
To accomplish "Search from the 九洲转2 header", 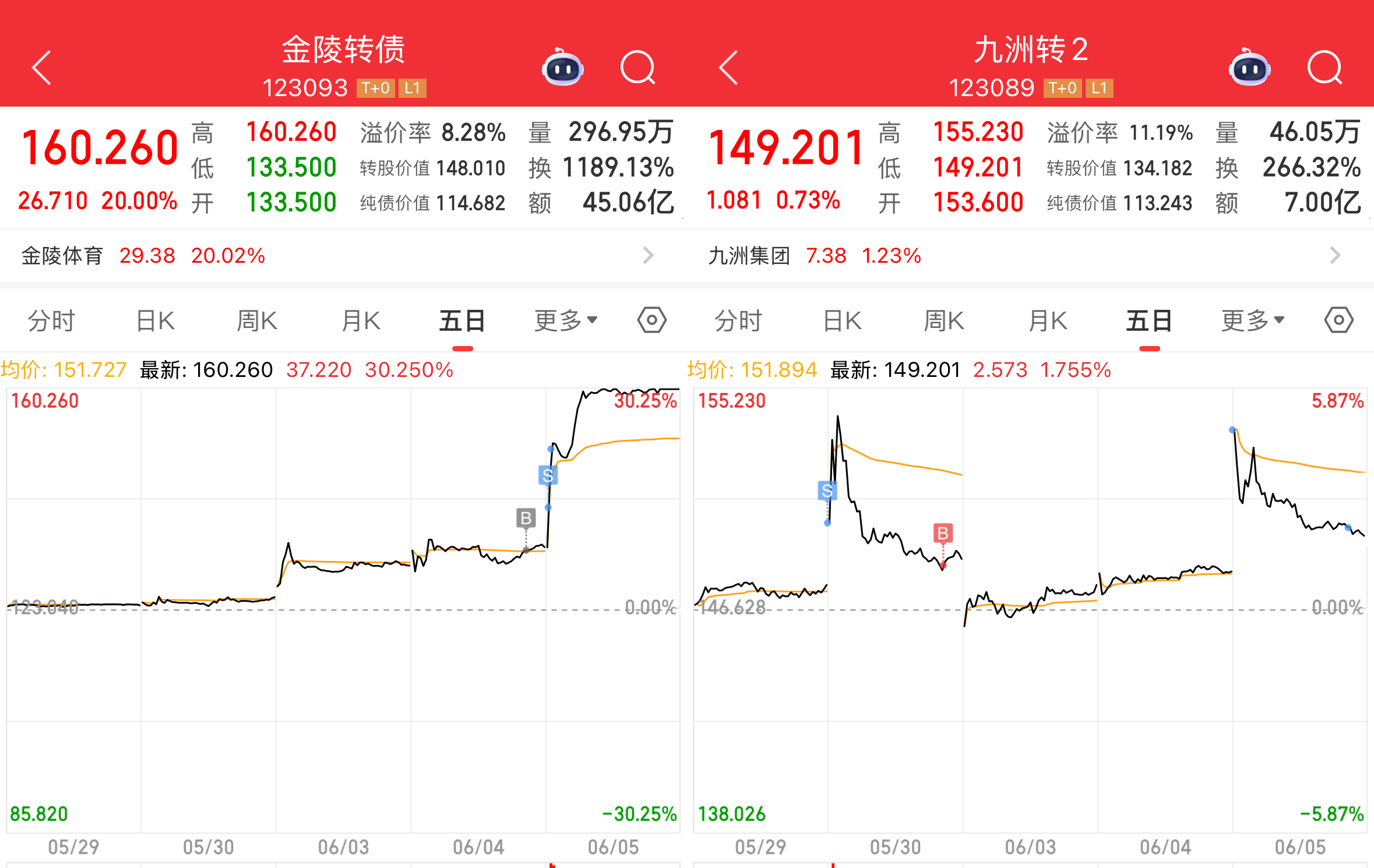I will [x=1324, y=68].
